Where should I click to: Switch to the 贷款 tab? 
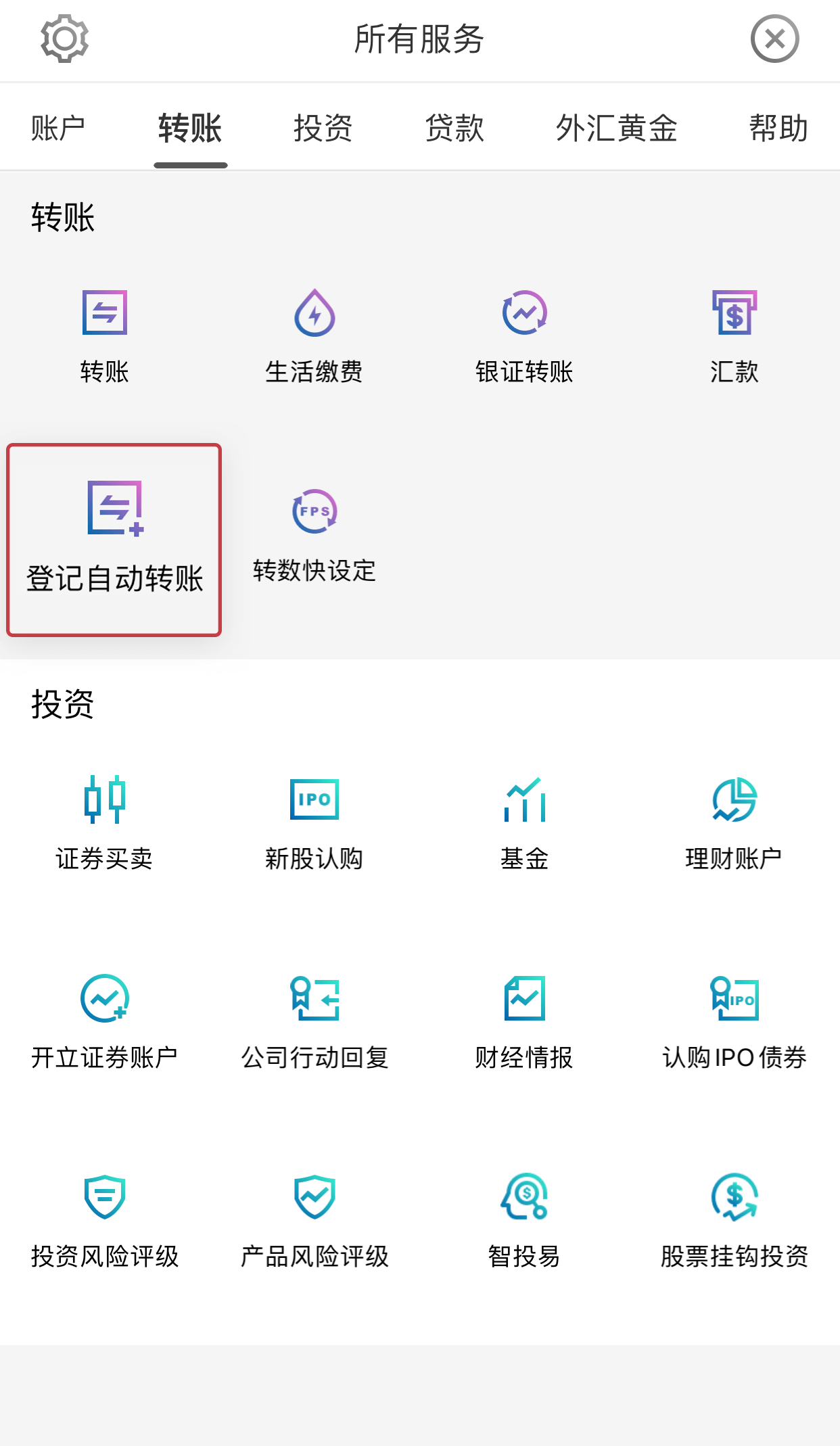click(x=454, y=128)
